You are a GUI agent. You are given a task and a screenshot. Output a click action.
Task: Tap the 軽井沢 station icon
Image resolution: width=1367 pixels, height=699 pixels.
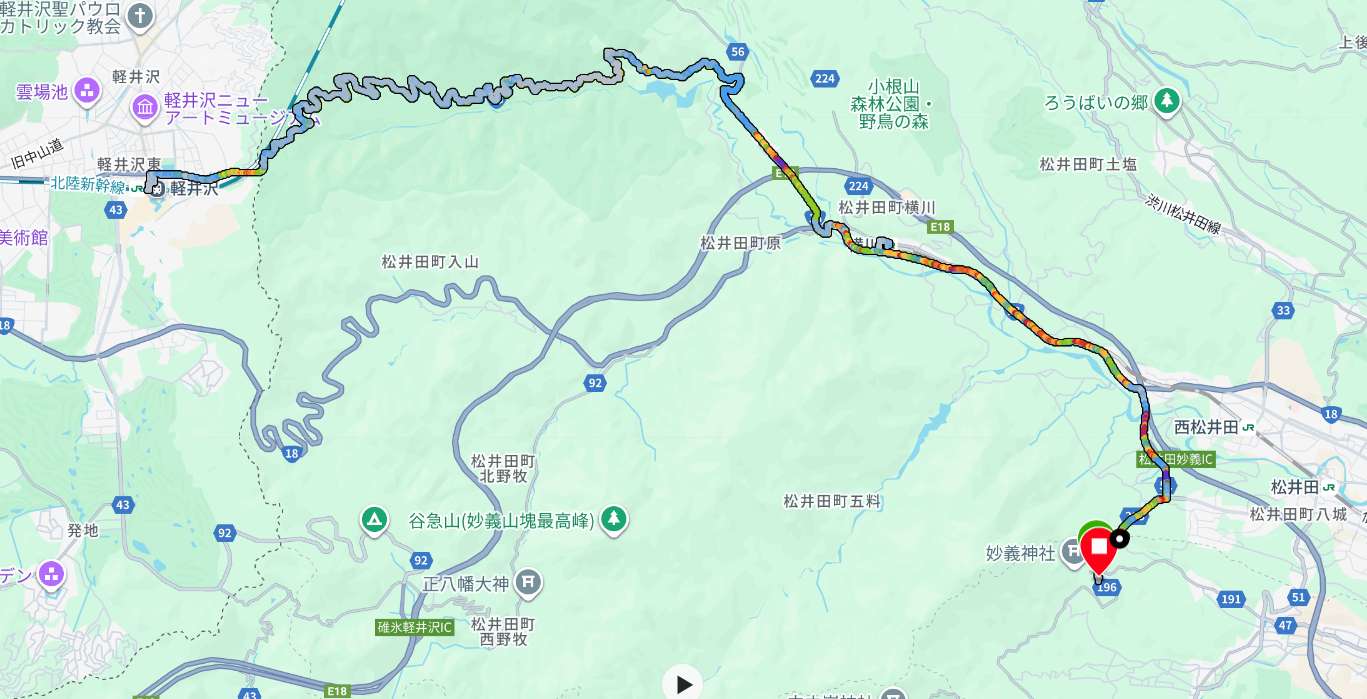pyautogui.click(x=158, y=187)
